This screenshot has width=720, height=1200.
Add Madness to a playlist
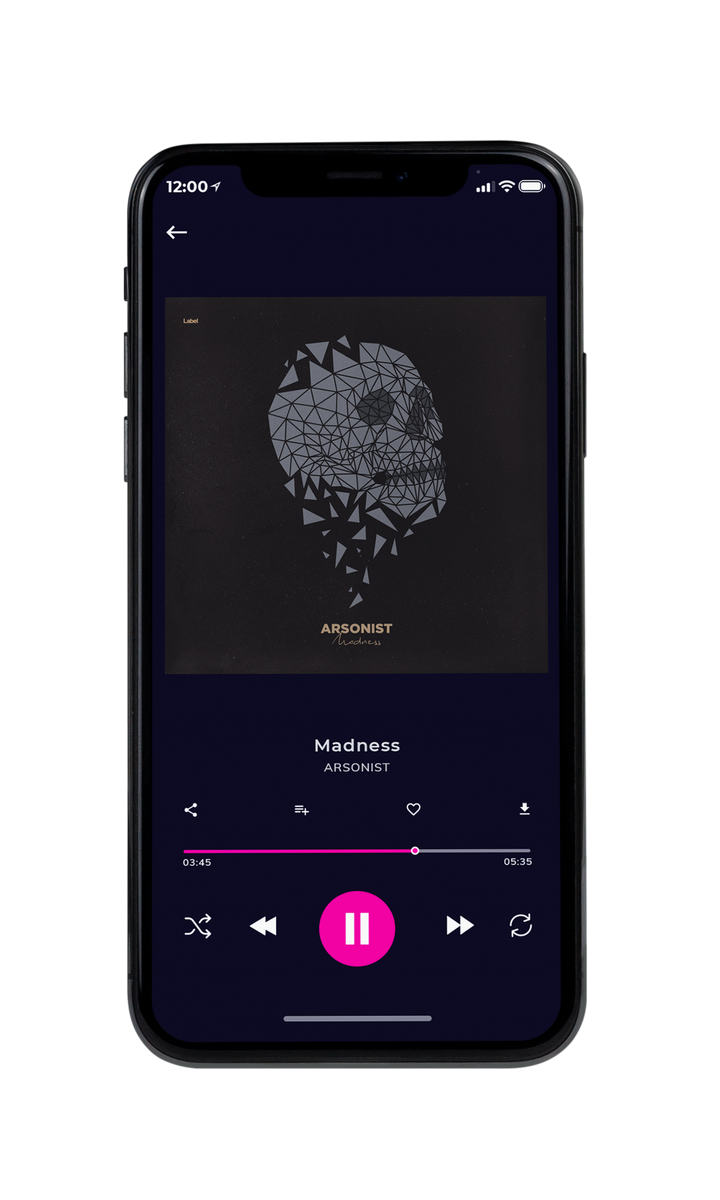pyautogui.click(x=301, y=810)
